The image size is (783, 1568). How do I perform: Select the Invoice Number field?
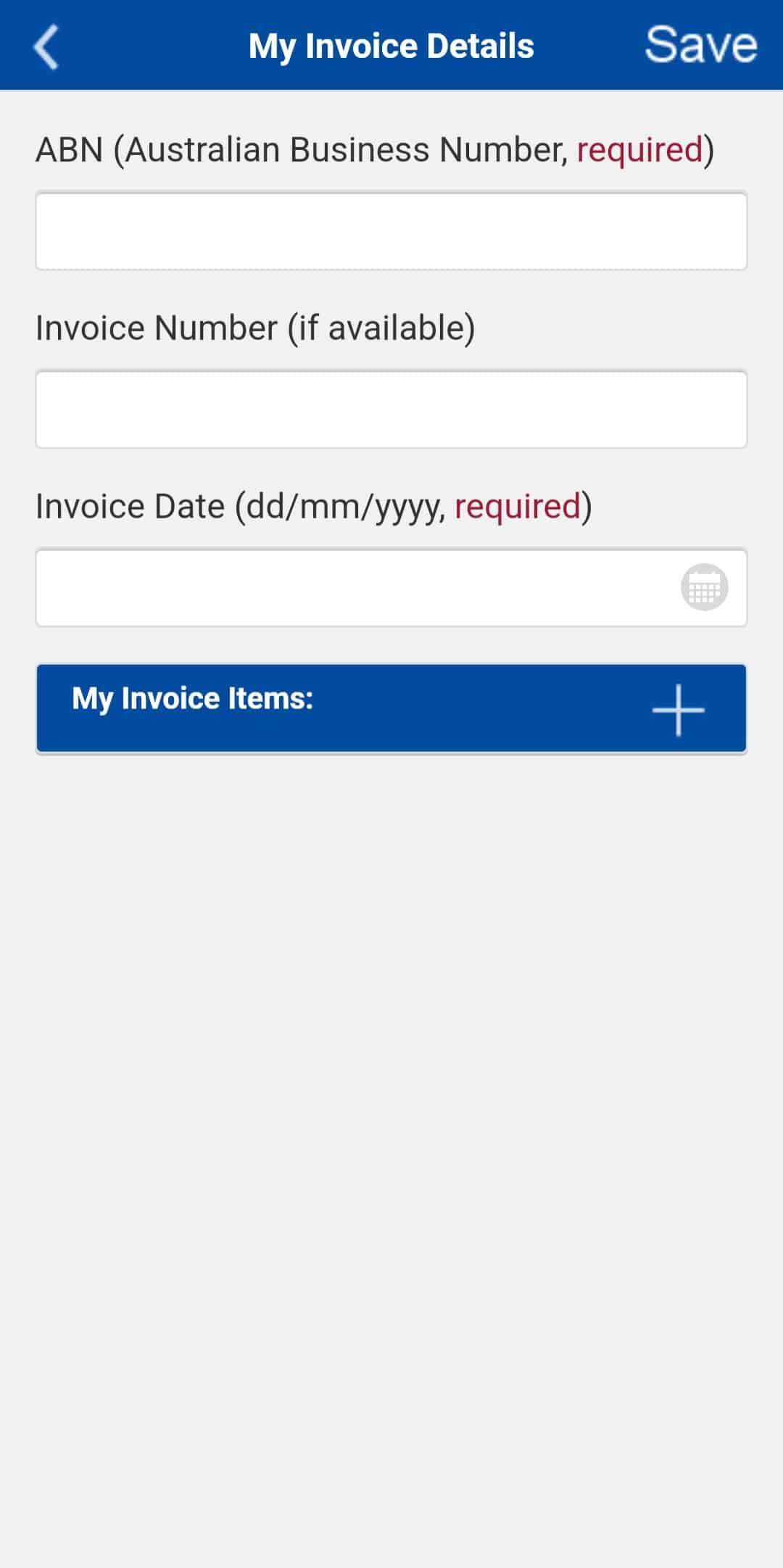click(x=391, y=410)
